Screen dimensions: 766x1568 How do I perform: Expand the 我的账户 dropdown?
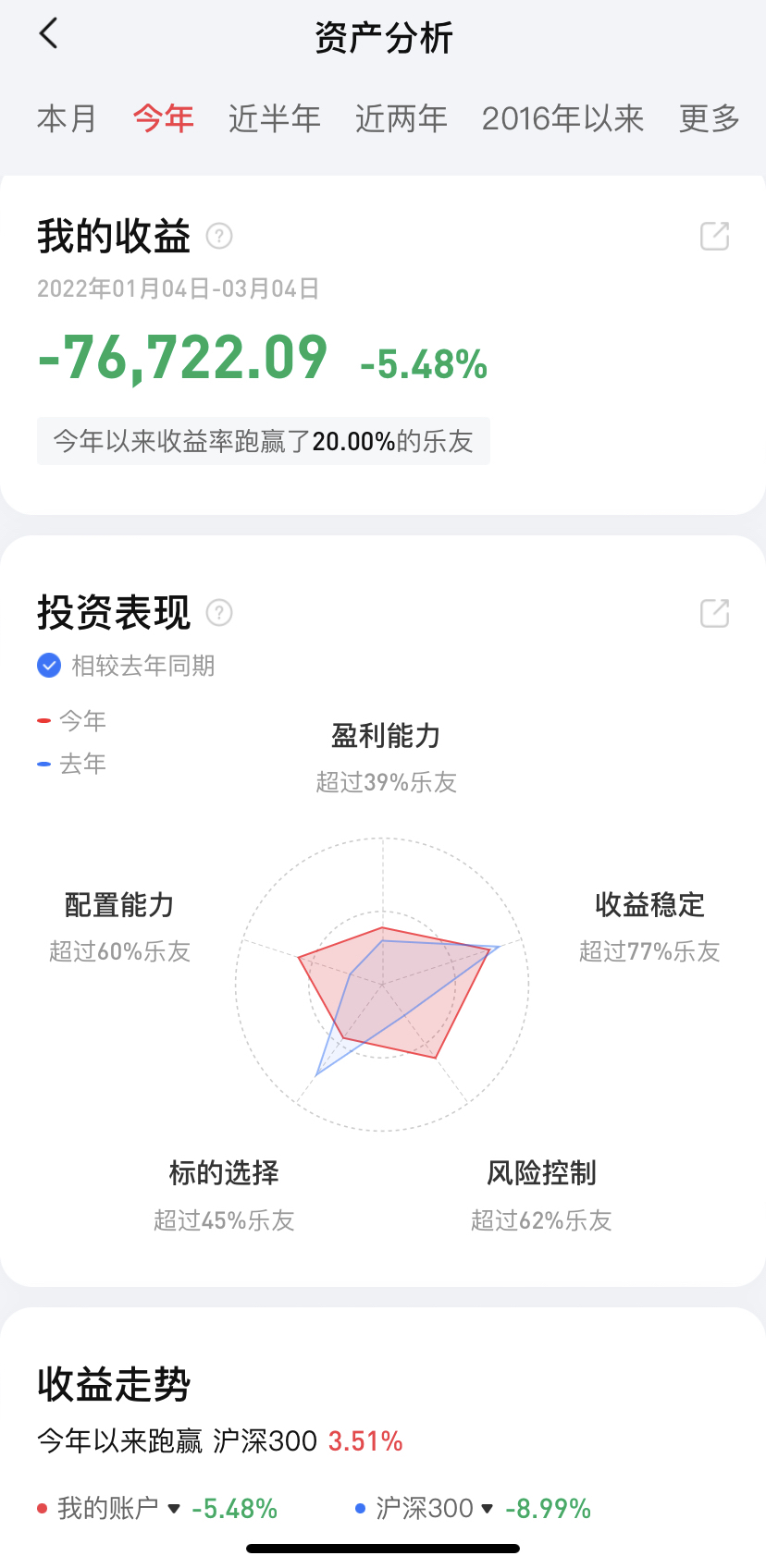pos(173,1509)
